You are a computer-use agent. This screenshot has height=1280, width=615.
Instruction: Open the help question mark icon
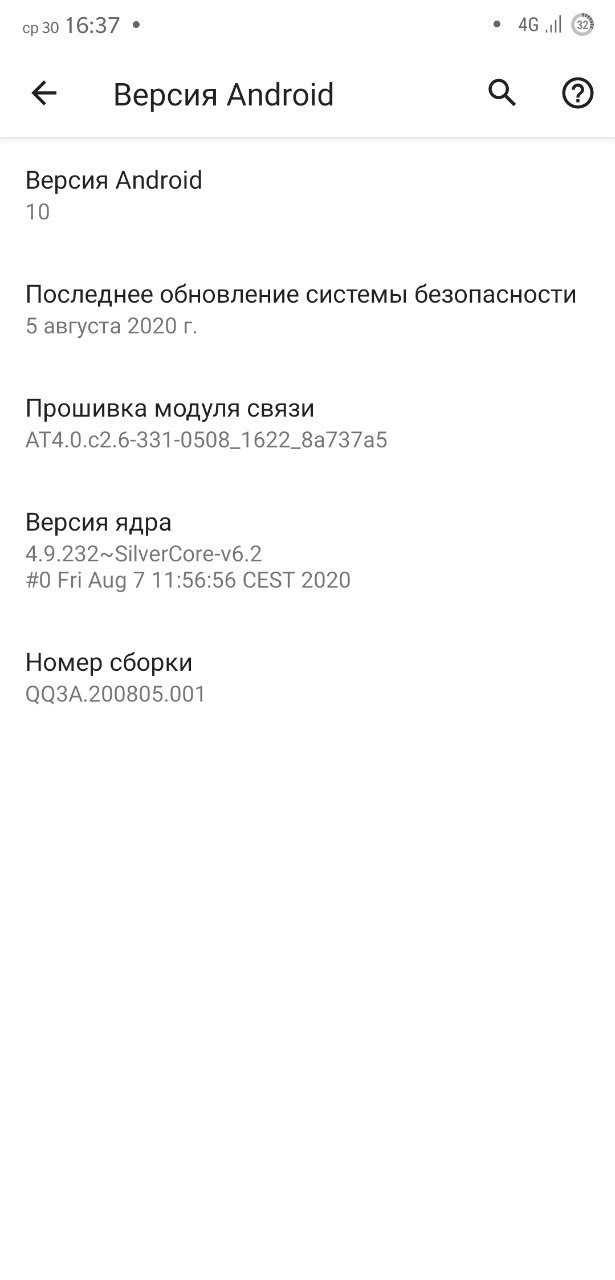coord(578,94)
